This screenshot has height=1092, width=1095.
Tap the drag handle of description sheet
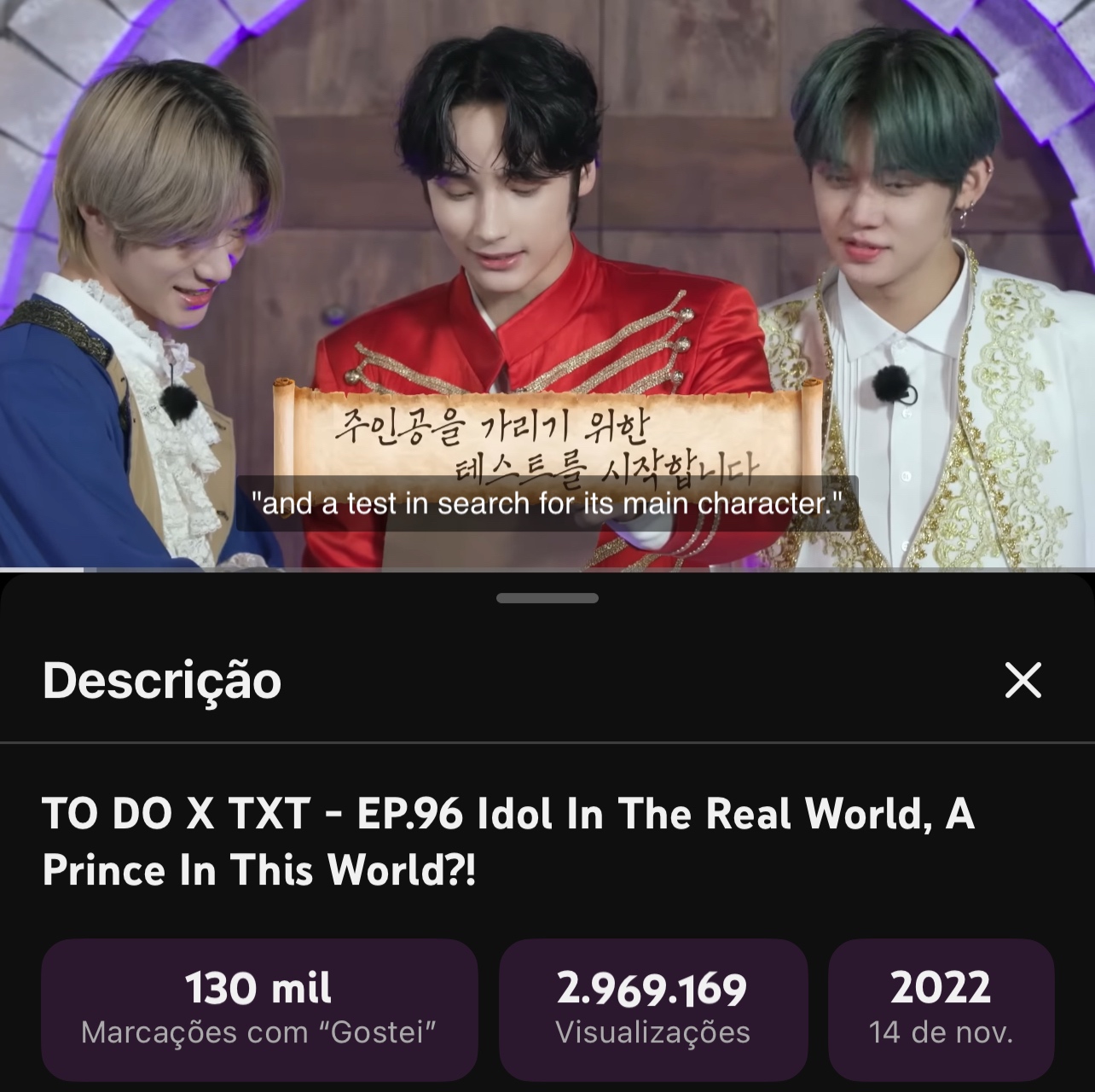tap(547, 598)
